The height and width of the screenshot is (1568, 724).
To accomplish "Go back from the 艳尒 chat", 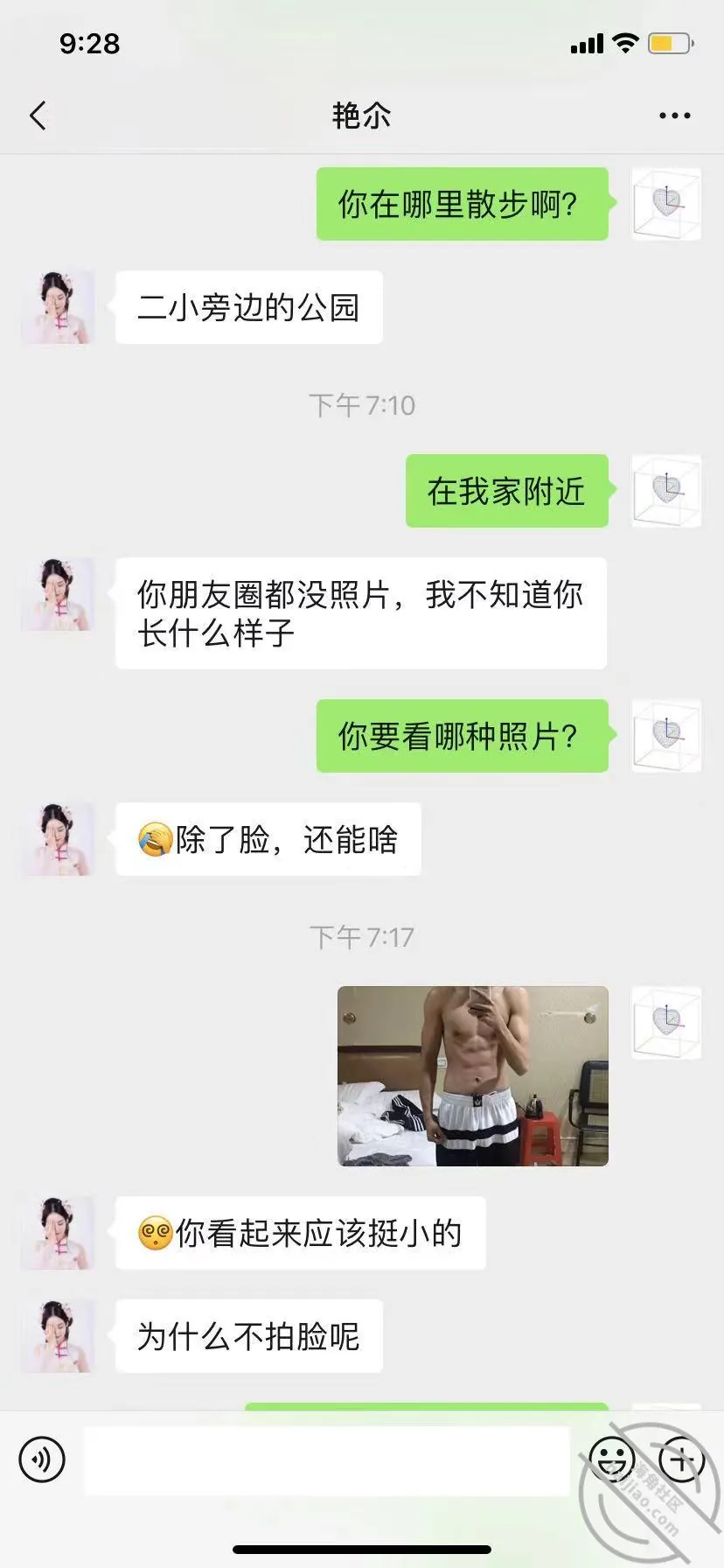I will coord(38,115).
